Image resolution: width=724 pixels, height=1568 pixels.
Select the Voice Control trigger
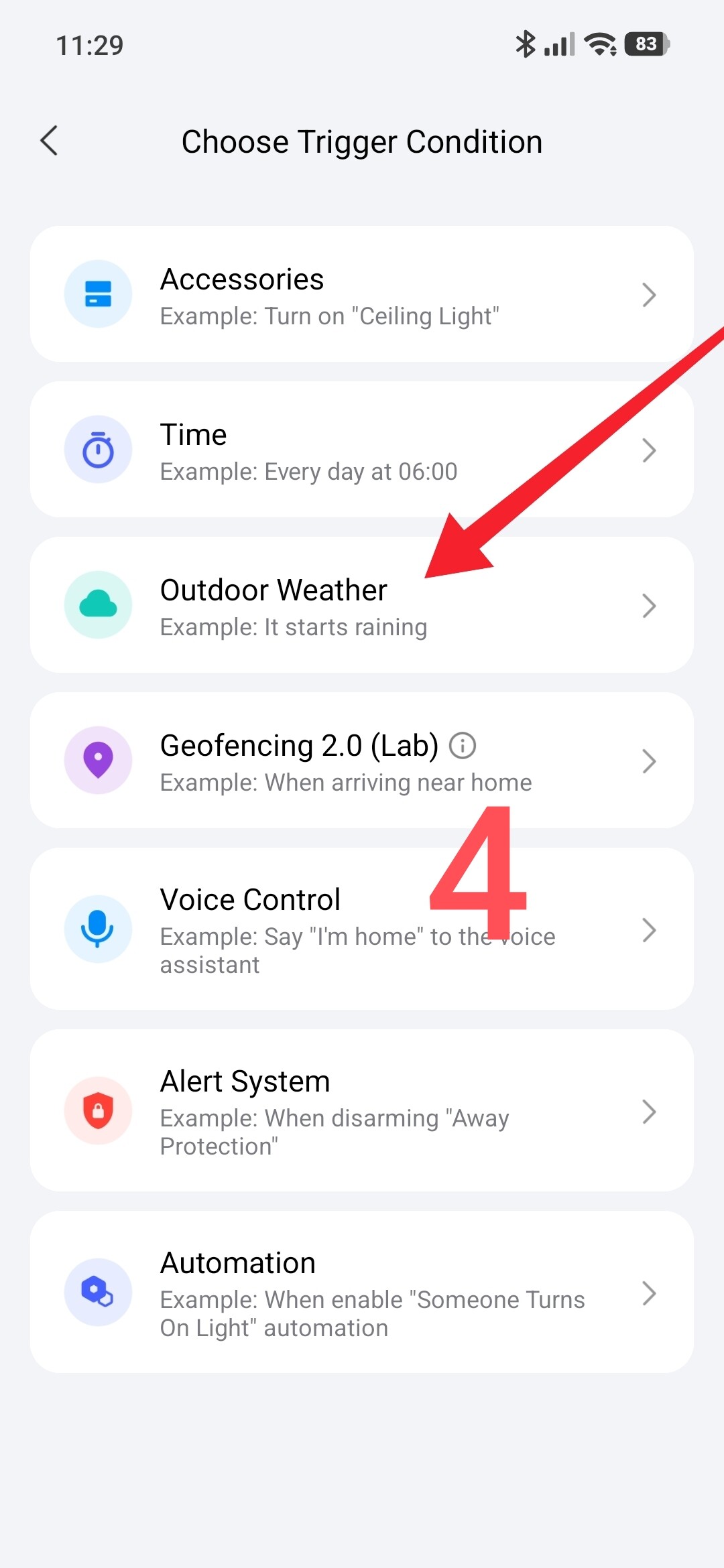point(362,929)
